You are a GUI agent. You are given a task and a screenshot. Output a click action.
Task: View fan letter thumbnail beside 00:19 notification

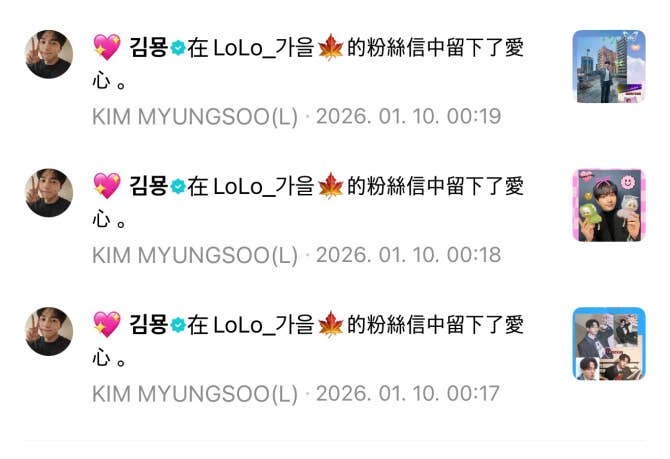tap(608, 66)
